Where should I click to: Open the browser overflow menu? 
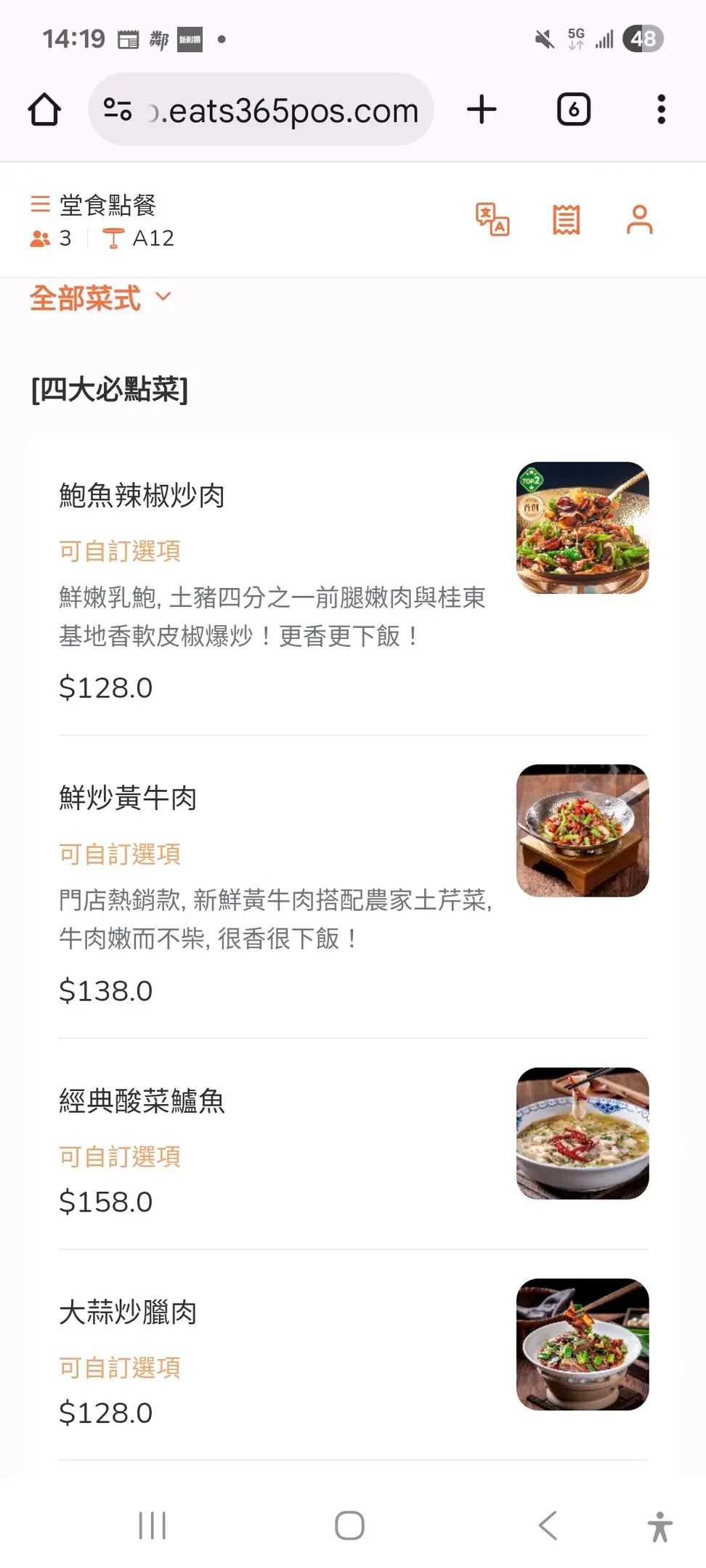[661, 110]
